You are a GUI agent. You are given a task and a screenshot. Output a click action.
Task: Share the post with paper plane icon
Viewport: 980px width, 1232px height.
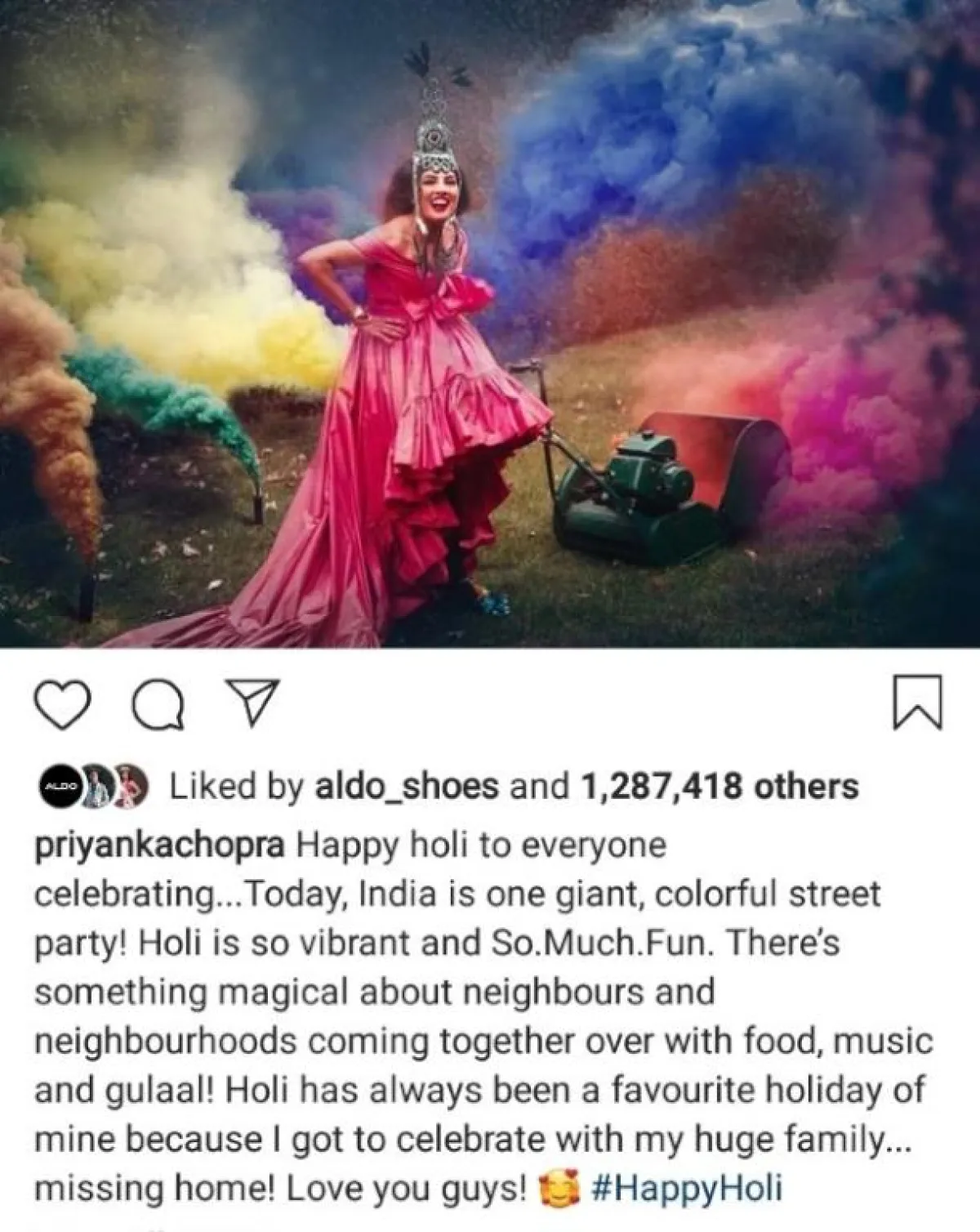(251, 703)
